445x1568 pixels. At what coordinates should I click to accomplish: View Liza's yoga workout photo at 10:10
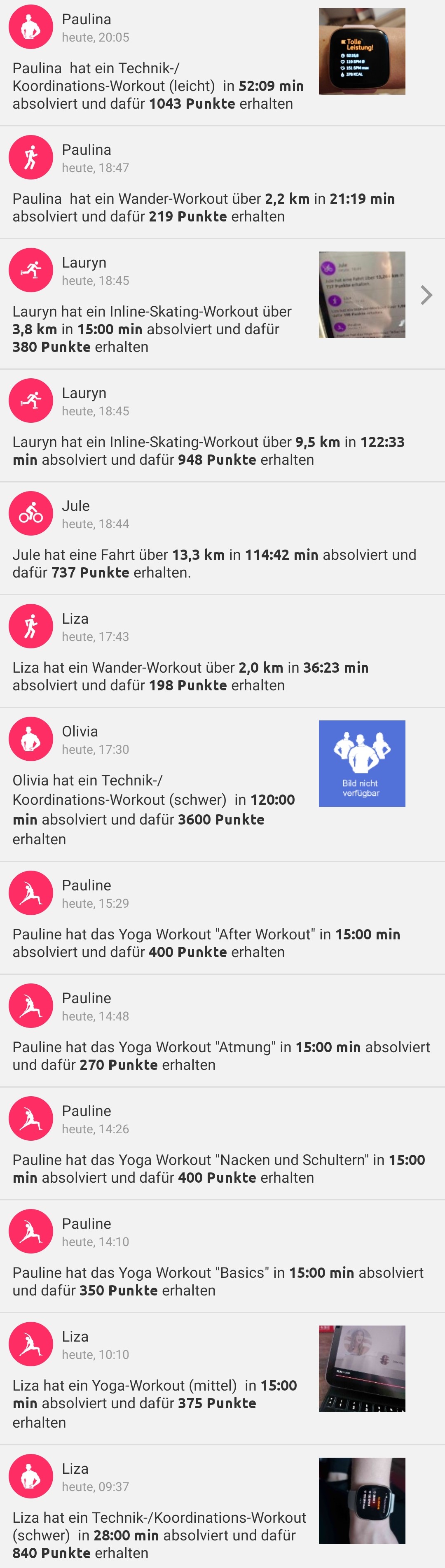[x=361, y=1368]
